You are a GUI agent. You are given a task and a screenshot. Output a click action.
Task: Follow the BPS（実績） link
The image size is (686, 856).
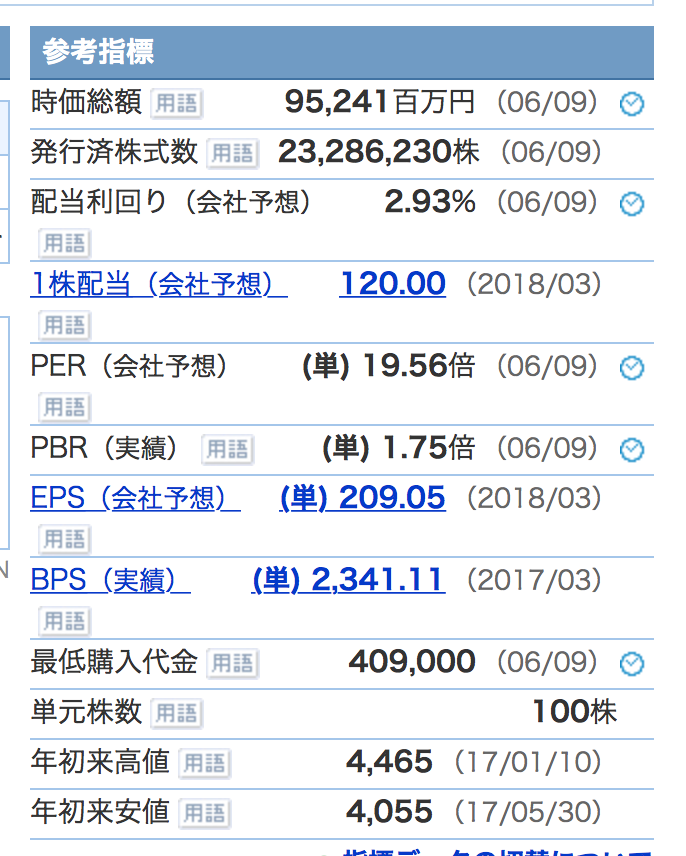click(110, 580)
